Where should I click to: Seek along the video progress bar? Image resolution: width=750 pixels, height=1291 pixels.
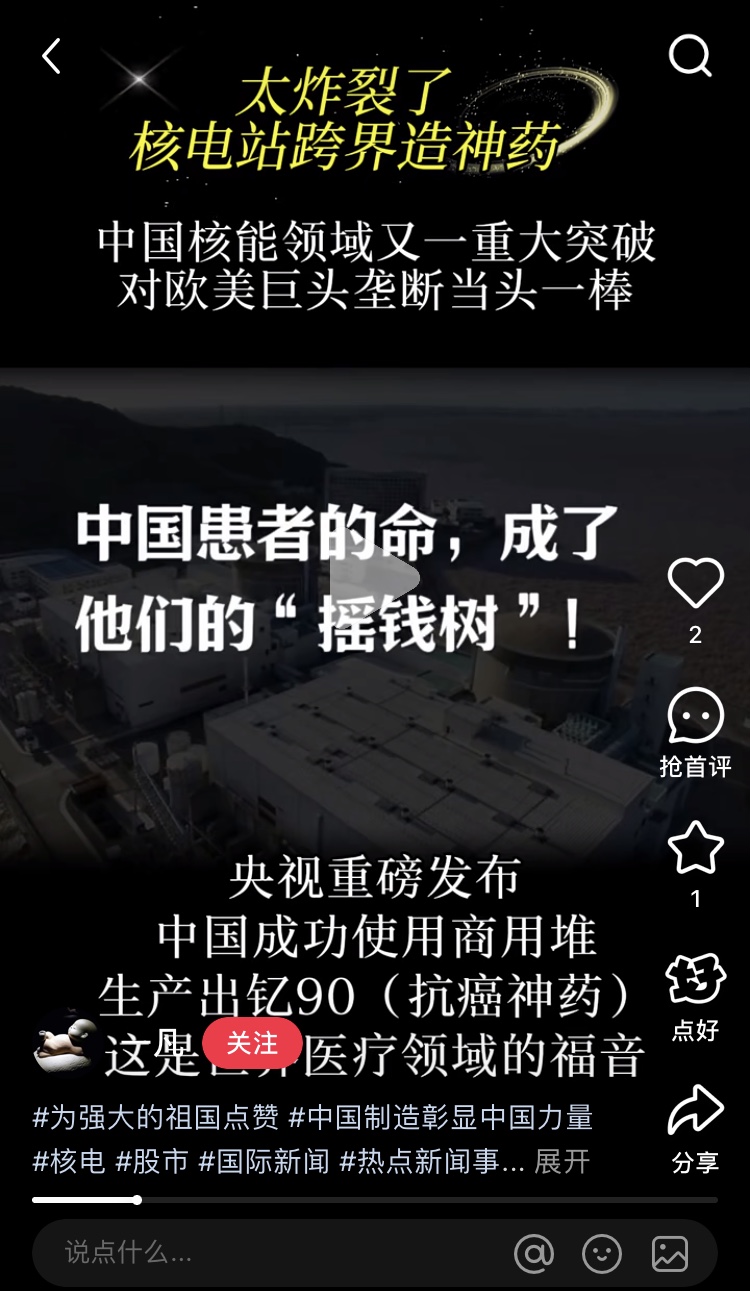(x=375, y=1199)
